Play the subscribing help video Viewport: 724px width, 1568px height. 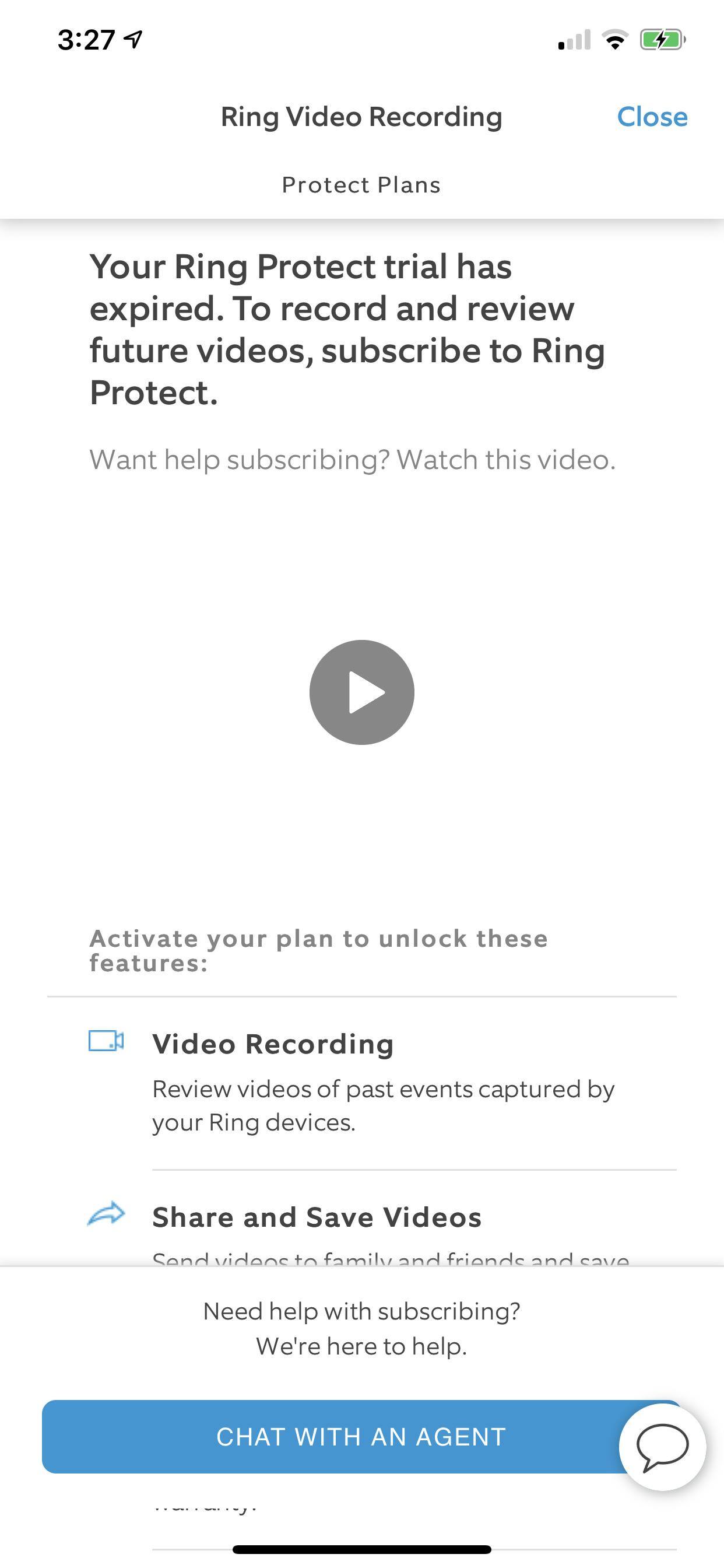tap(361, 692)
